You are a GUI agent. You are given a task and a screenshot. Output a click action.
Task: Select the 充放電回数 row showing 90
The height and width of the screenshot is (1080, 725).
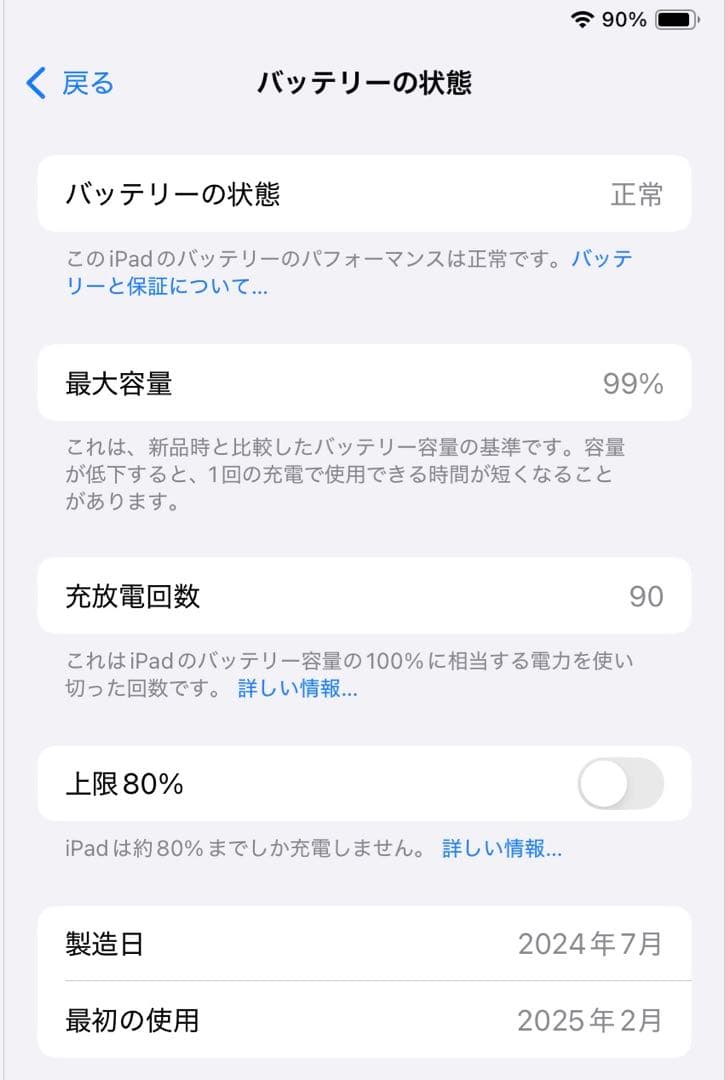click(x=362, y=596)
